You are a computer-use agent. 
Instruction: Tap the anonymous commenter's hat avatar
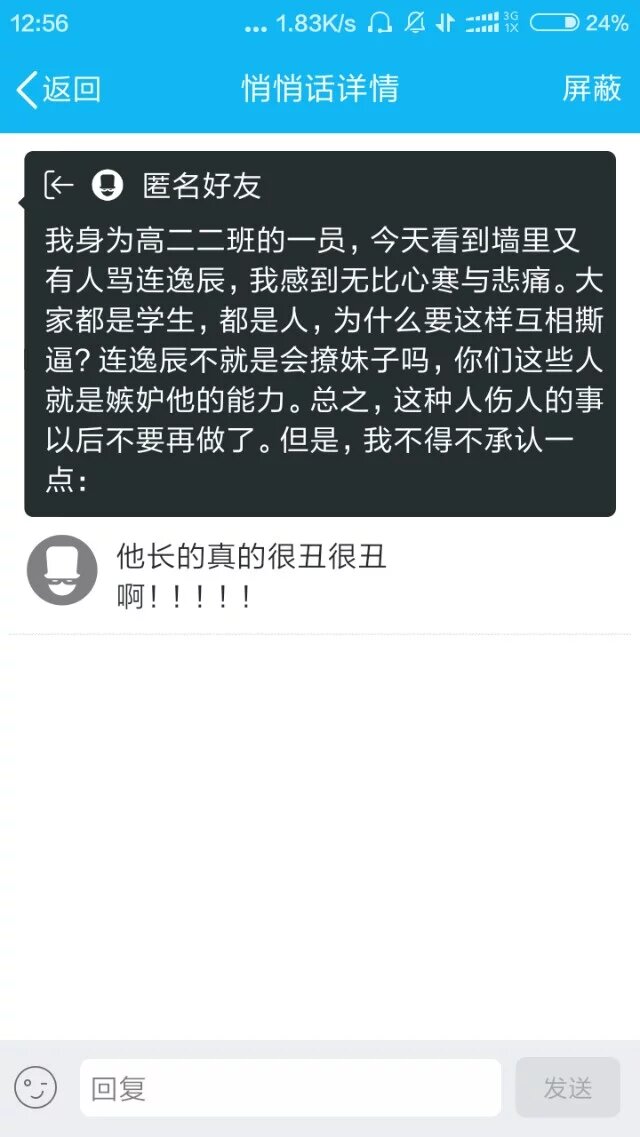tap(62, 569)
